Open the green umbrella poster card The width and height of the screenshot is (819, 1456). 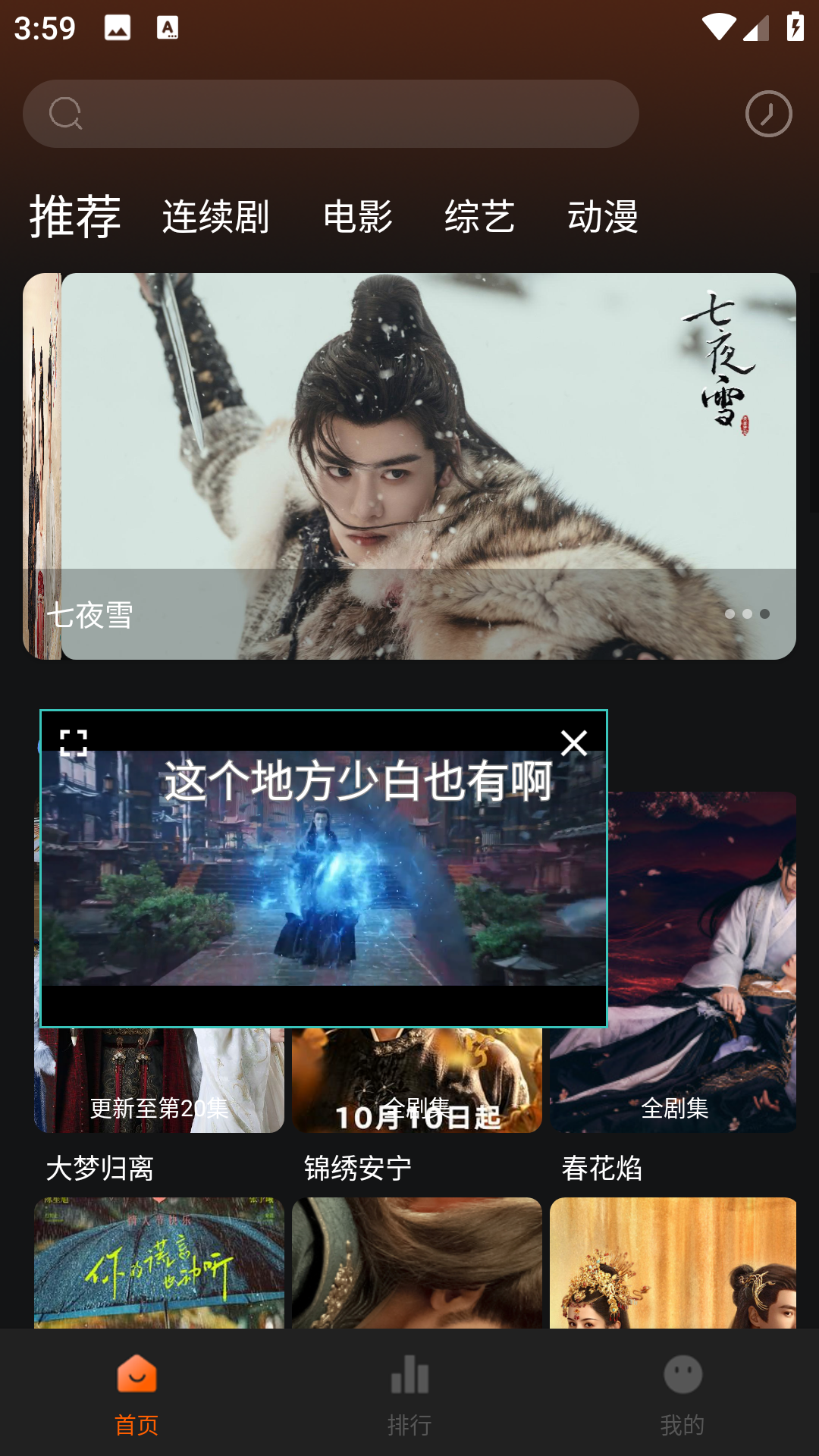(158, 1263)
